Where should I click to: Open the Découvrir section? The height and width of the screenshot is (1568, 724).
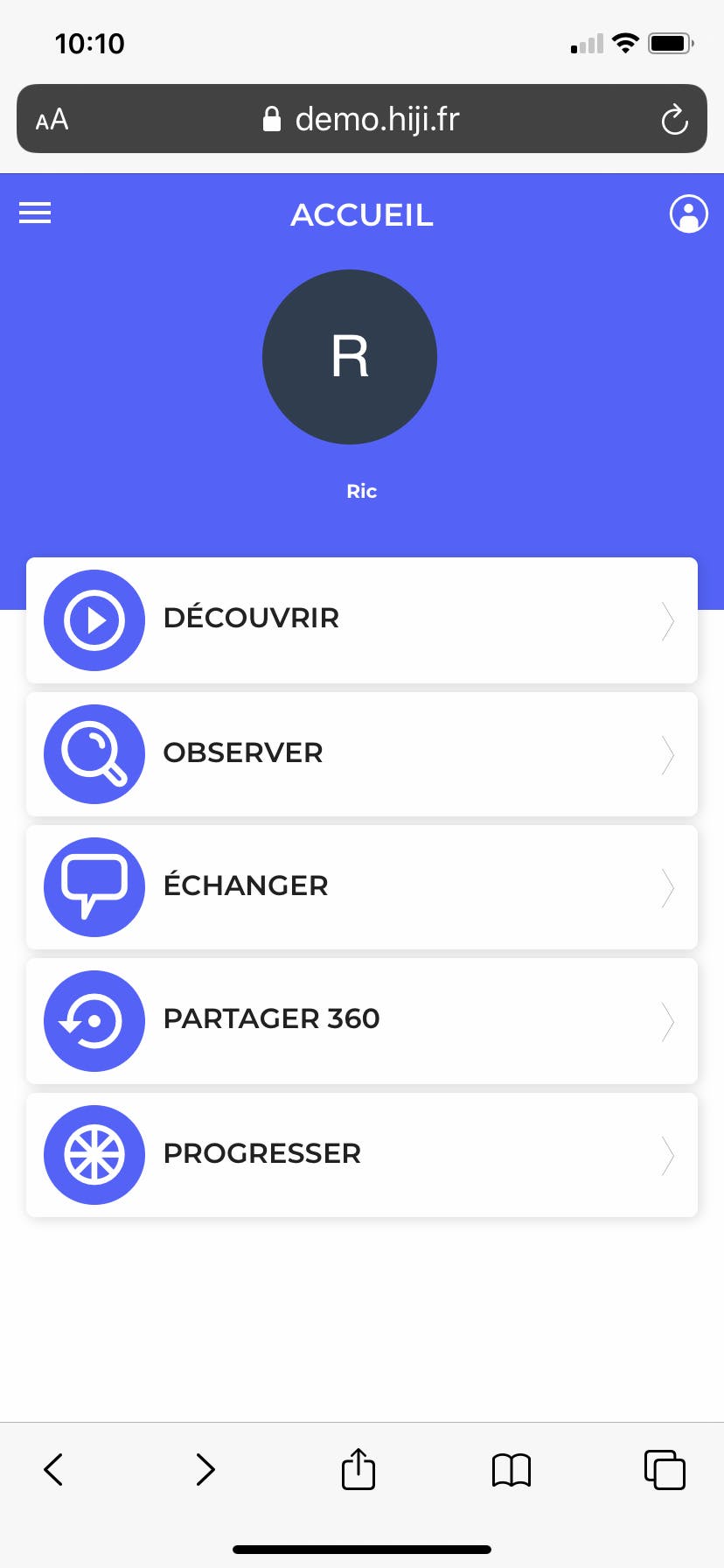tap(362, 619)
